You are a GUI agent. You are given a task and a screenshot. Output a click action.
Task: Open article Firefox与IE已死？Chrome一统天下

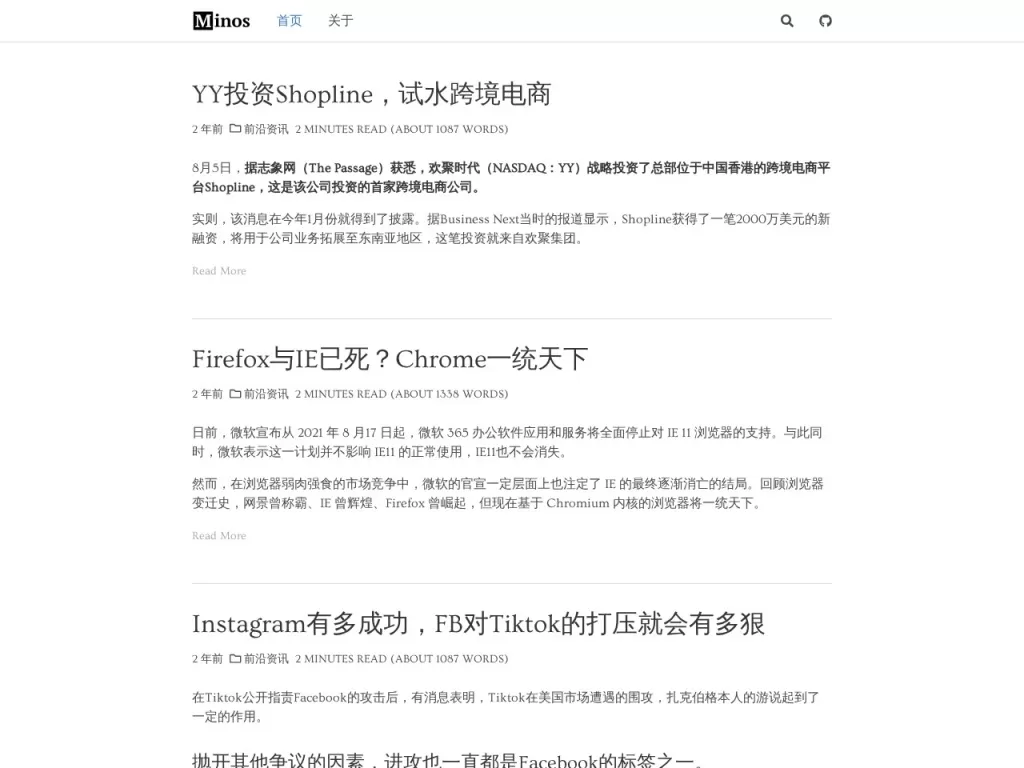(389, 359)
